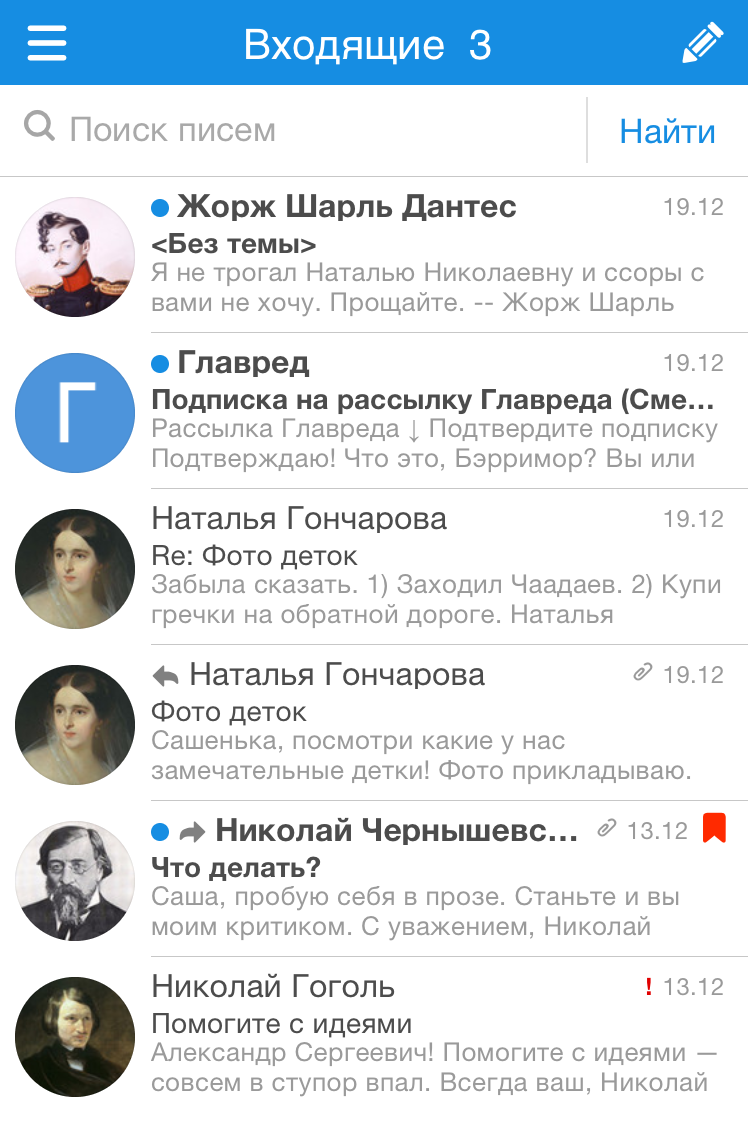Screen dimensions: 748x1134
Task: Toggle the red flag on the Чернышевский email
Action: pyautogui.click(x=713, y=829)
